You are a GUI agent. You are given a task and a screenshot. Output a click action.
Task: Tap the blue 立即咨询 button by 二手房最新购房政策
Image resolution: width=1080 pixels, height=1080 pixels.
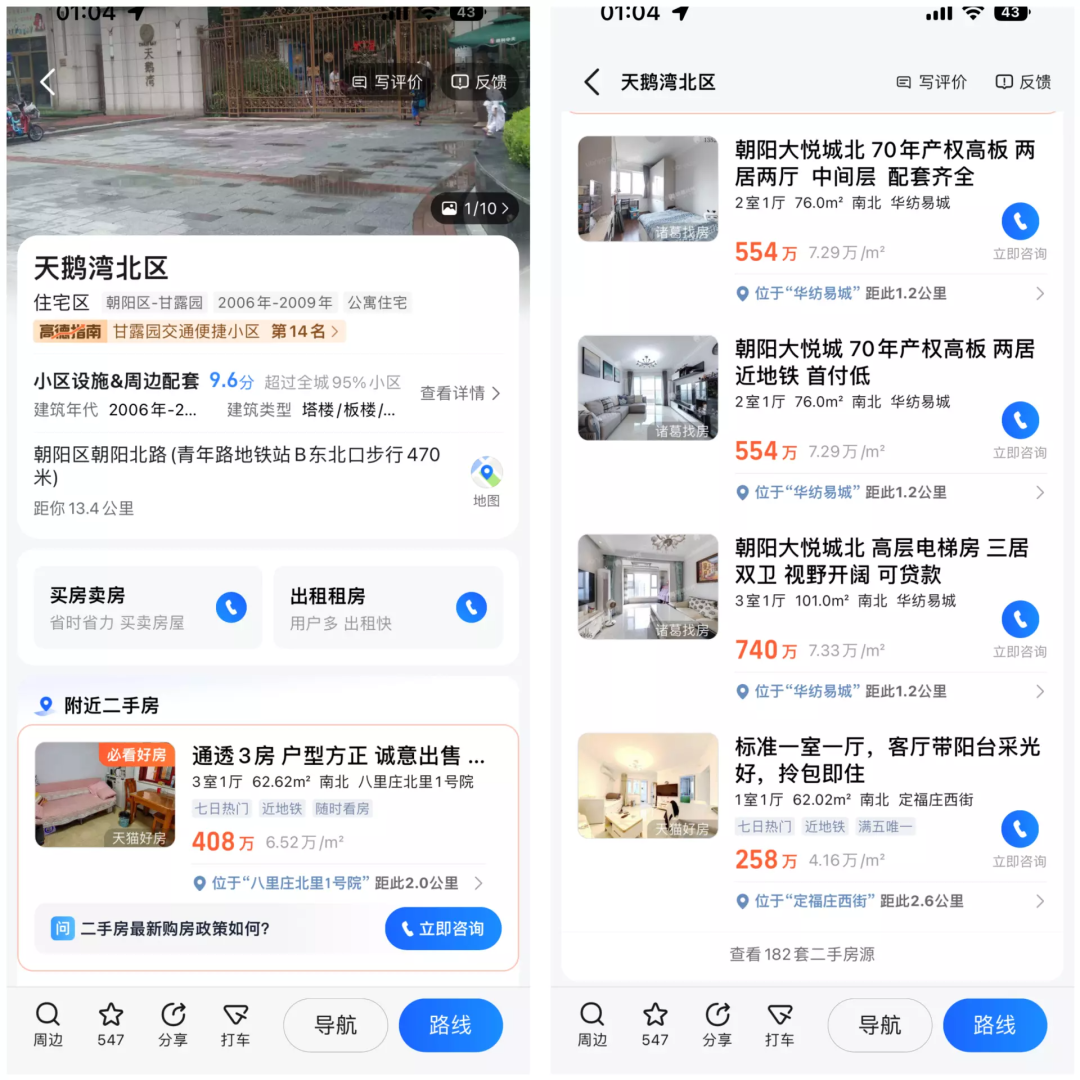(x=443, y=928)
